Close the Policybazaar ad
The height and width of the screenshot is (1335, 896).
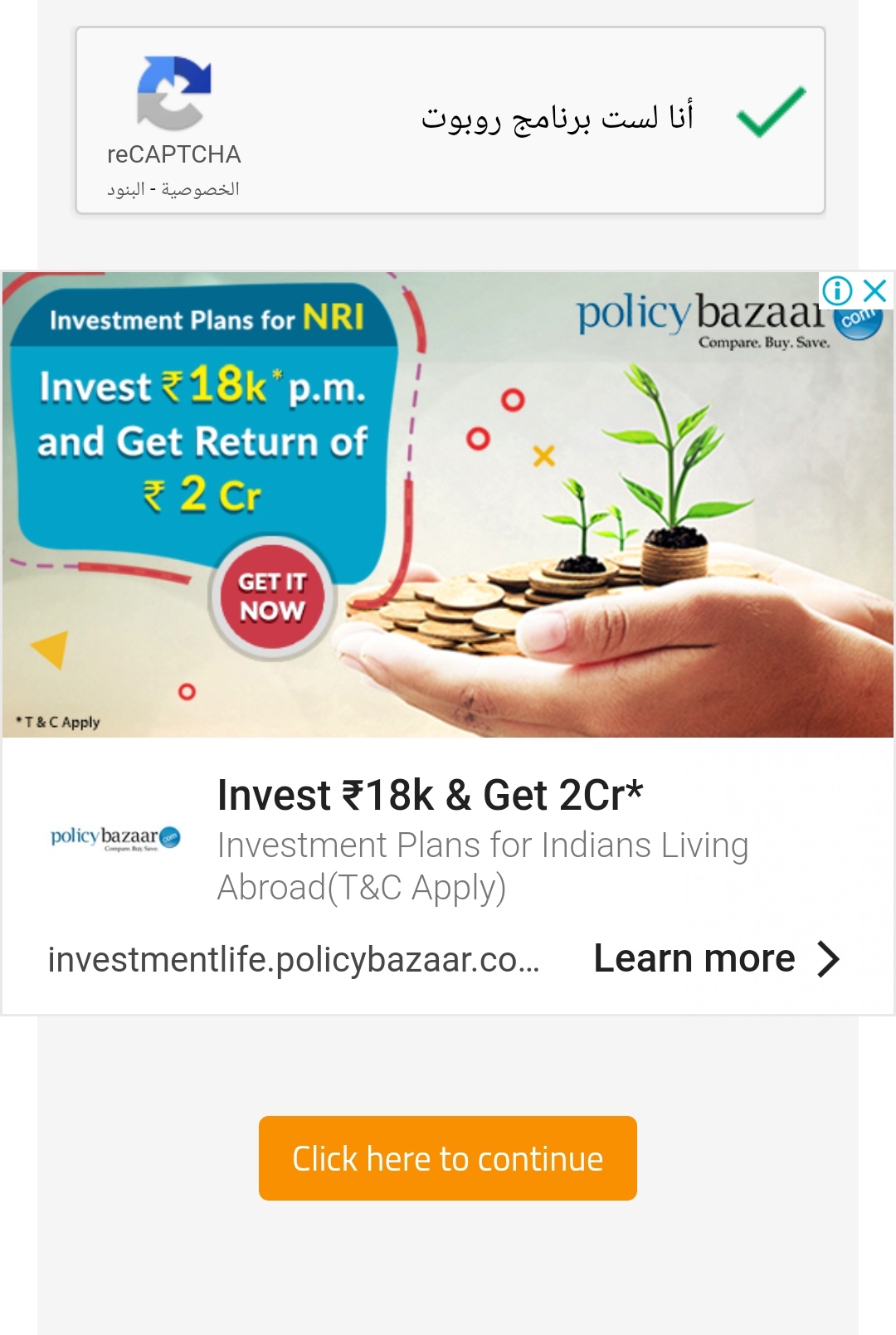(x=875, y=290)
